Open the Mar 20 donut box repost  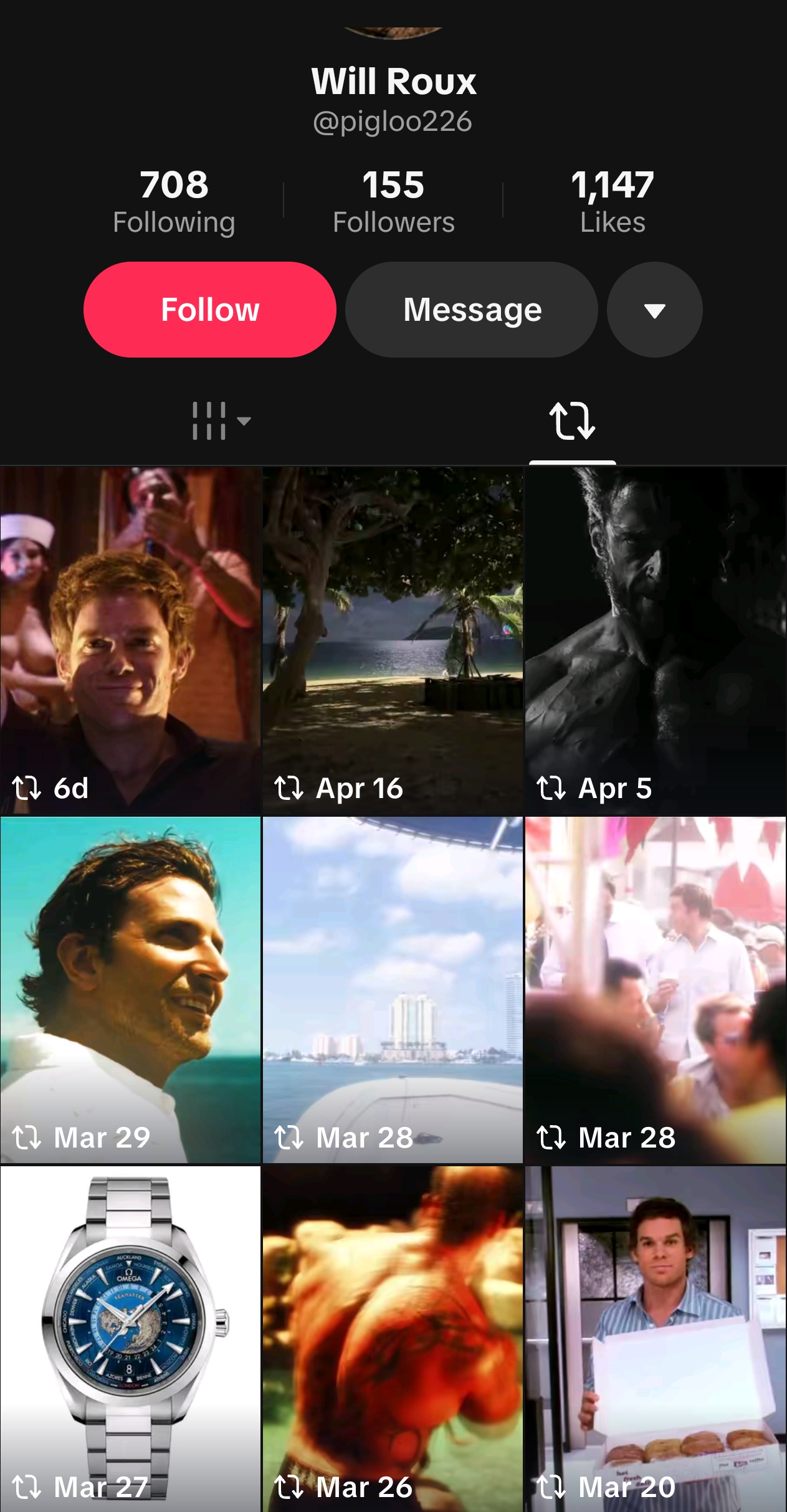pos(656,1339)
